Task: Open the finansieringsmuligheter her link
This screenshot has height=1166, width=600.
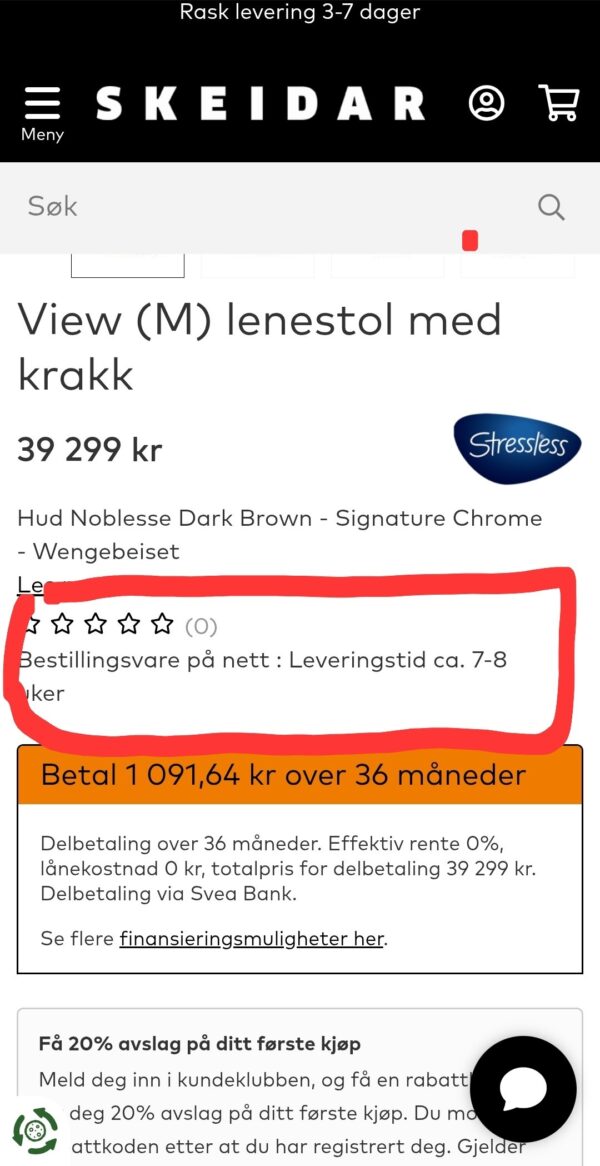Action: pos(252,939)
